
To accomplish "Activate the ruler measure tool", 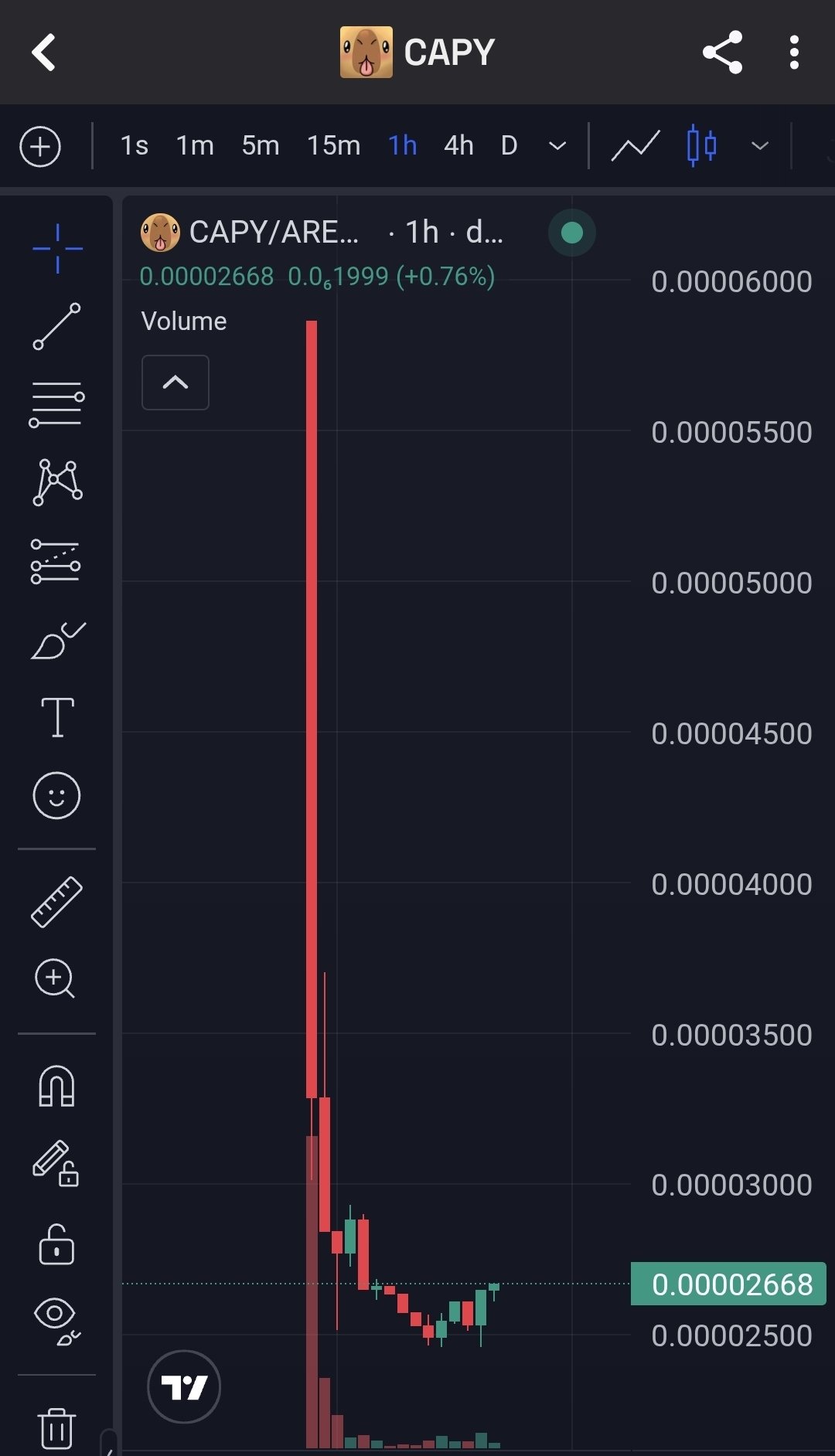I will click(x=56, y=902).
